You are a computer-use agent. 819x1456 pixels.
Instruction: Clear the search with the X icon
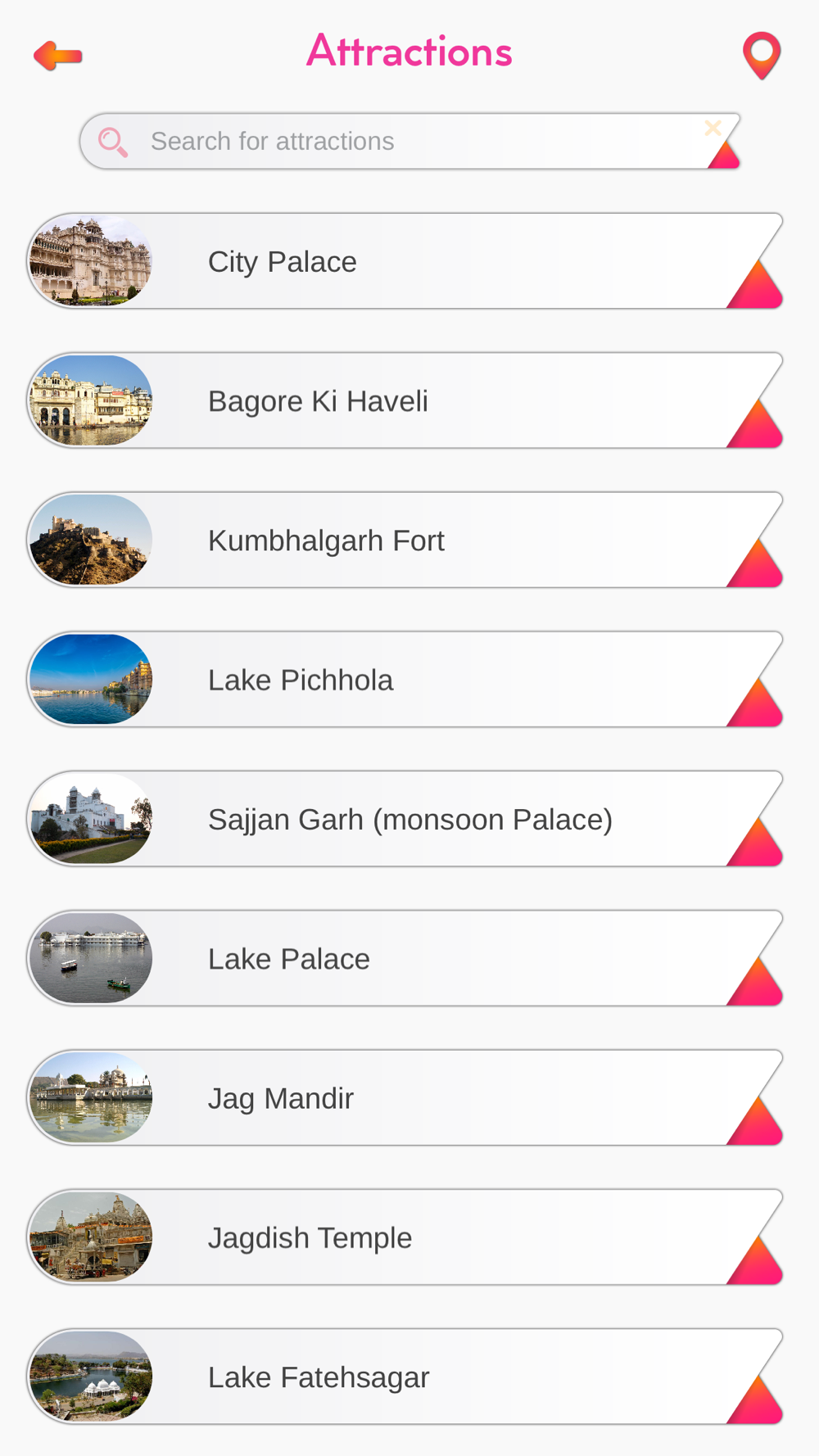[713, 128]
